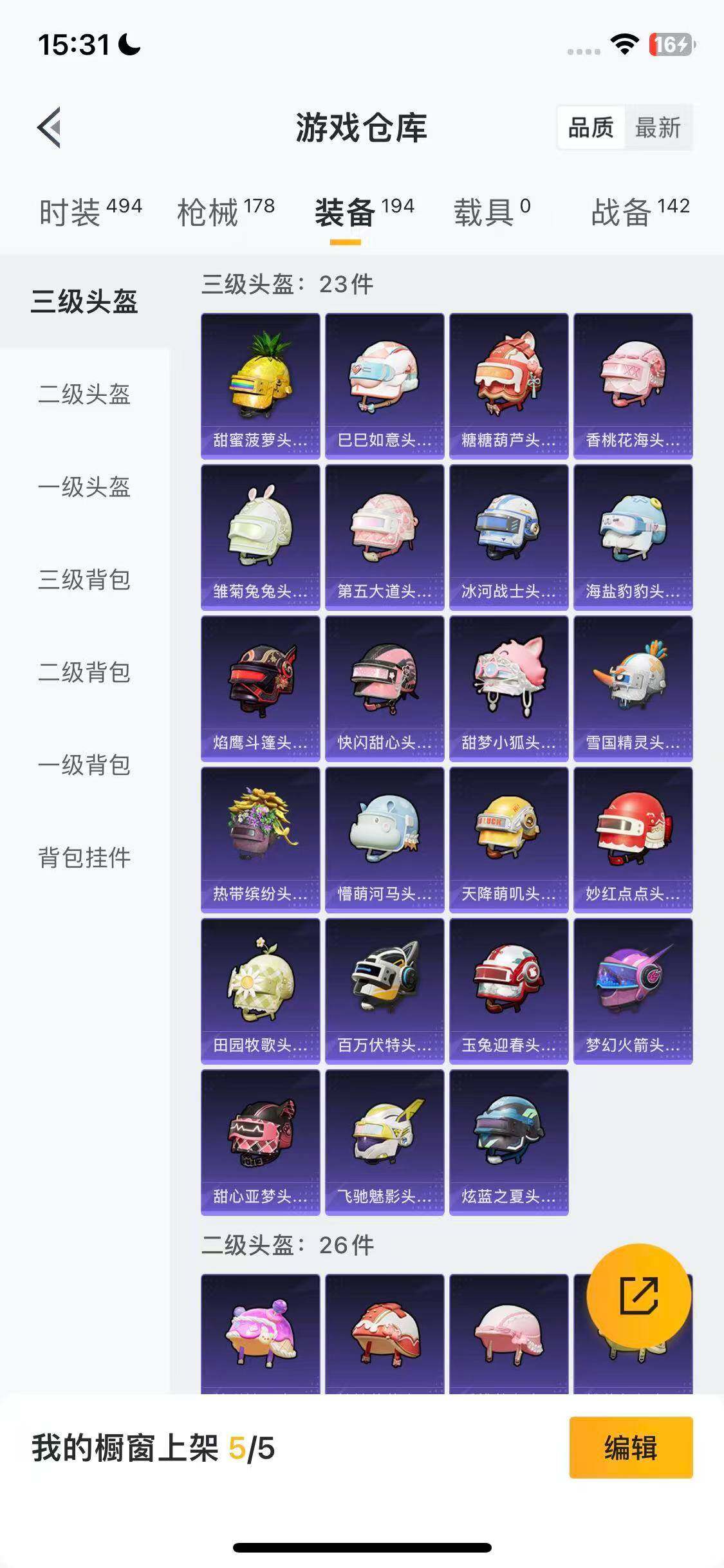This screenshot has height=1568, width=724.
Task: Tap the back arrow at top left
Action: tap(47, 126)
